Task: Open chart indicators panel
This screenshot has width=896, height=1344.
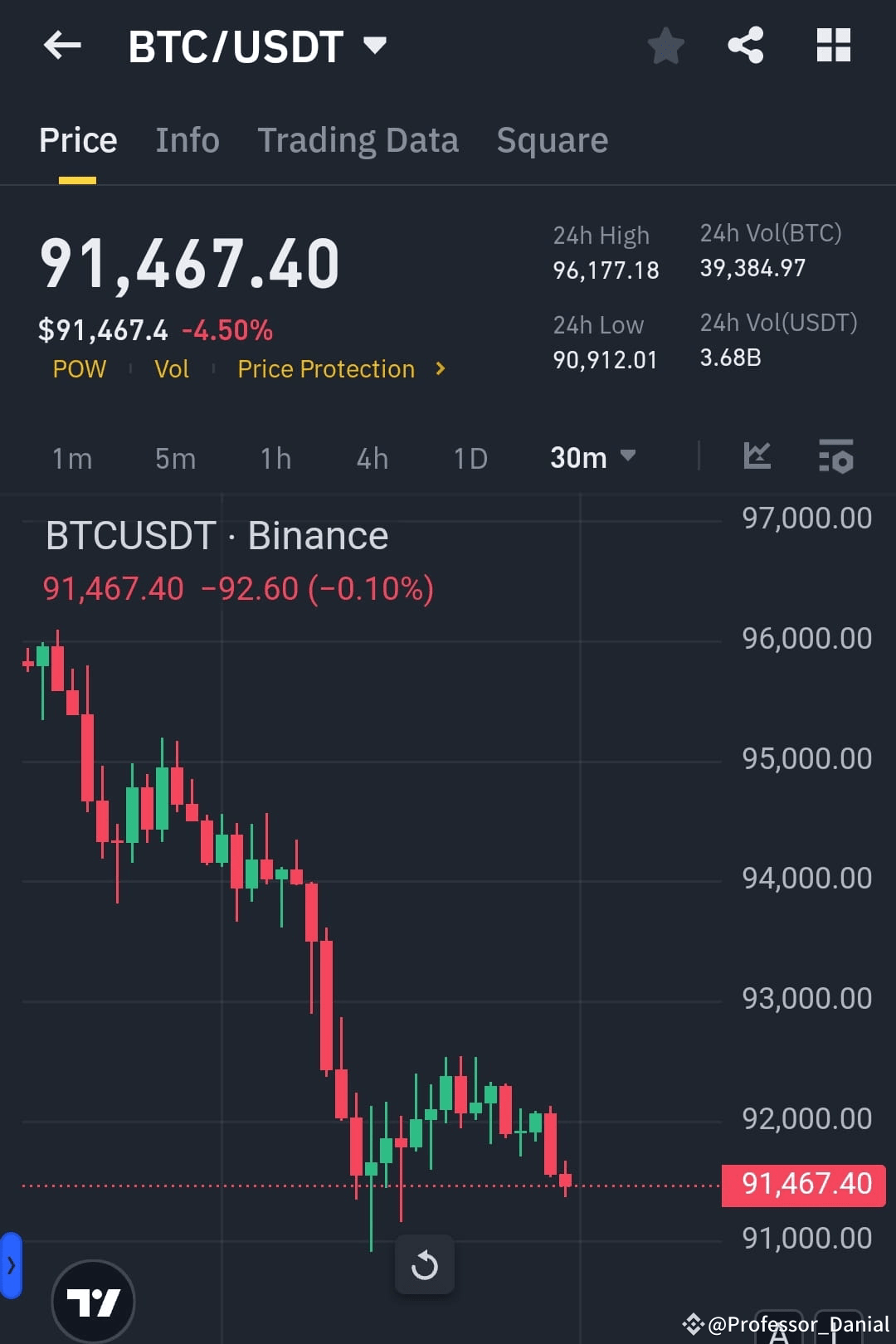Action: point(756,457)
